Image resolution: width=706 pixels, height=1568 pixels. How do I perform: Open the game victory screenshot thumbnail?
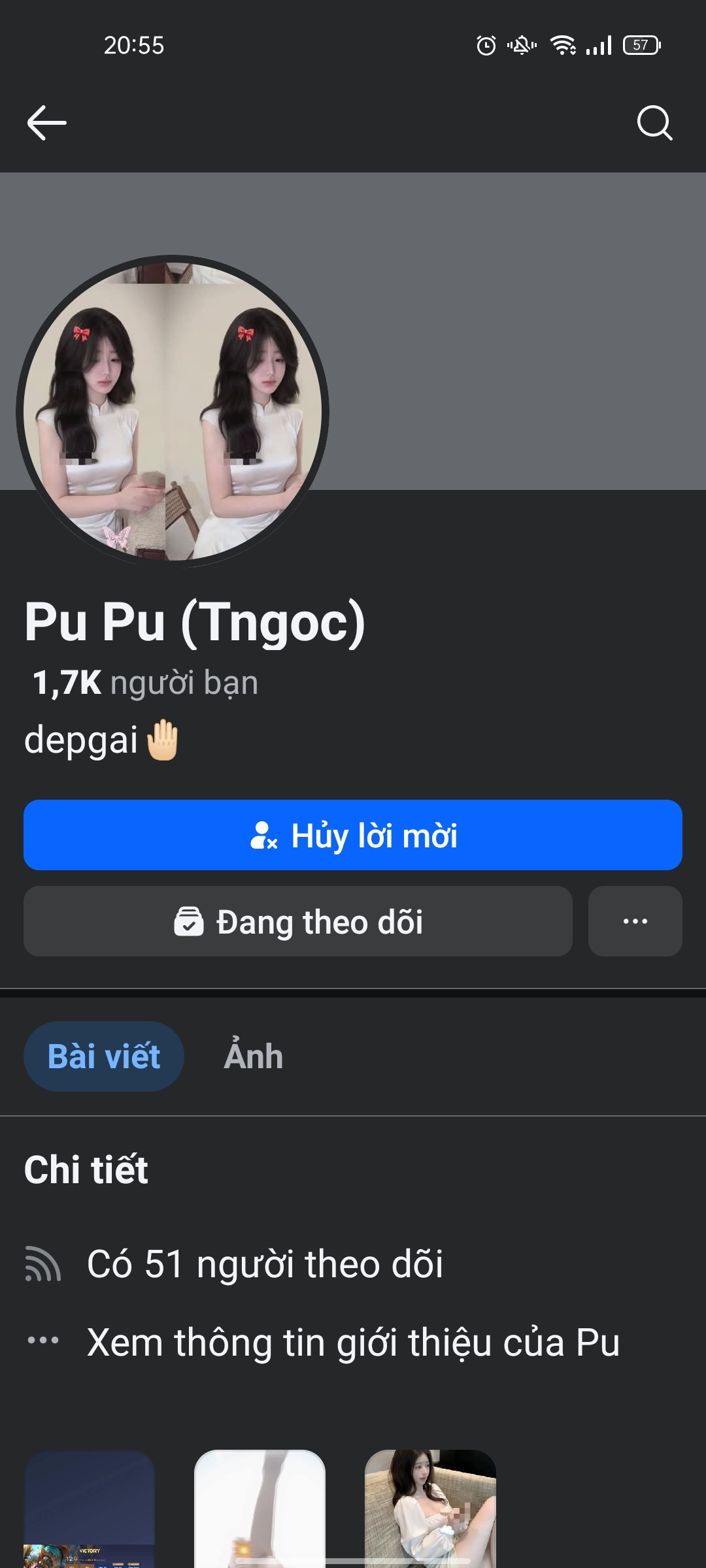[90, 1509]
